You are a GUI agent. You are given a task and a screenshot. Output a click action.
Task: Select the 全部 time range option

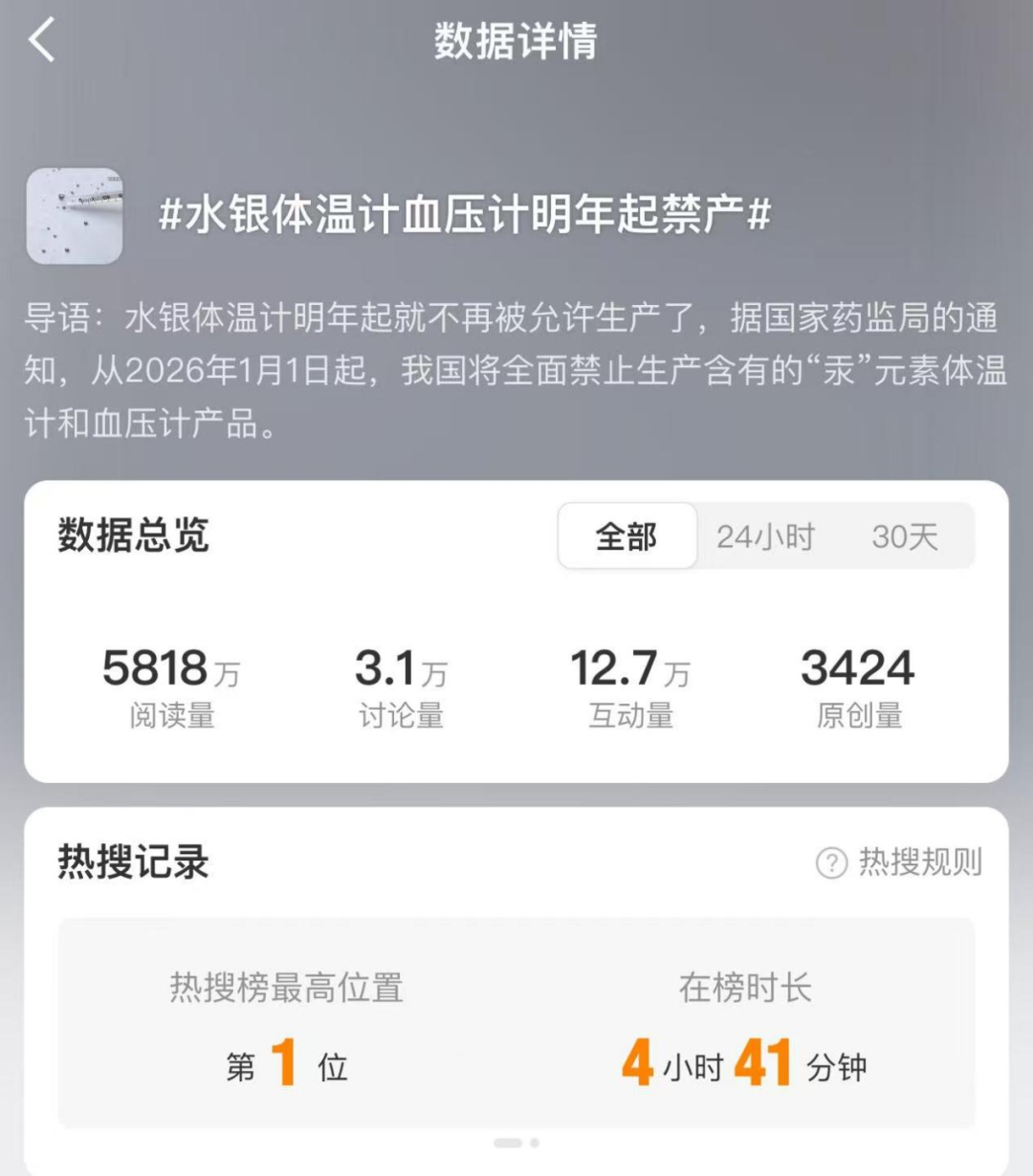click(x=626, y=537)
